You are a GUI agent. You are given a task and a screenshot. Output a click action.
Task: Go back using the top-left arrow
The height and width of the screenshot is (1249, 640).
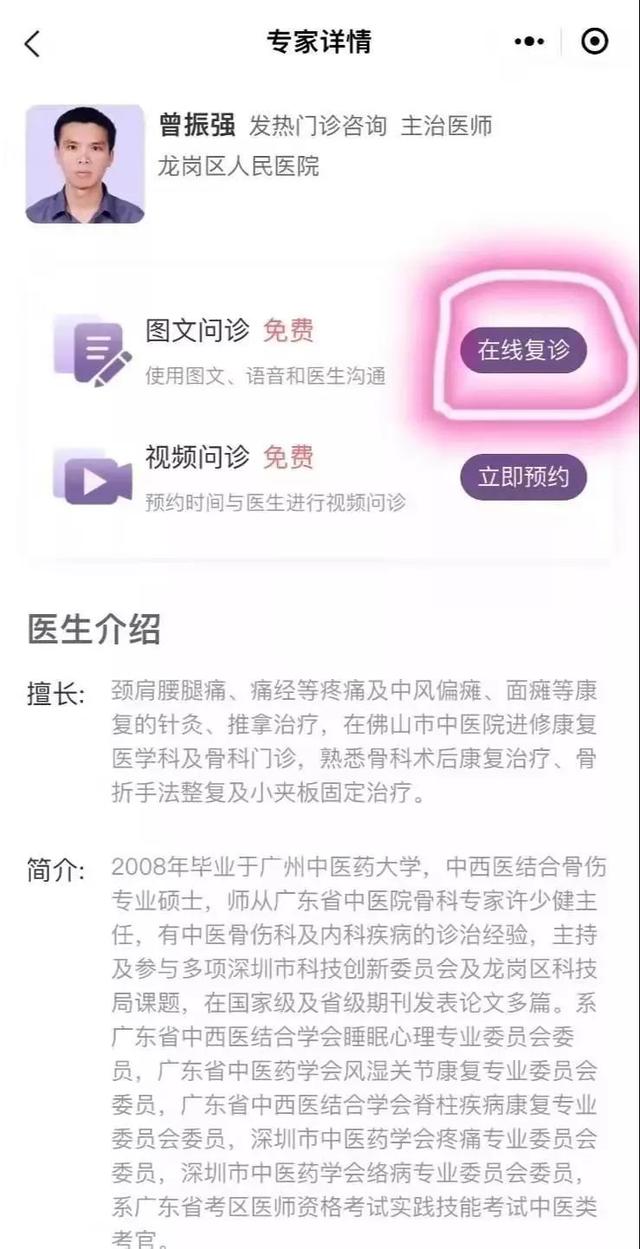tap(33, 43)
